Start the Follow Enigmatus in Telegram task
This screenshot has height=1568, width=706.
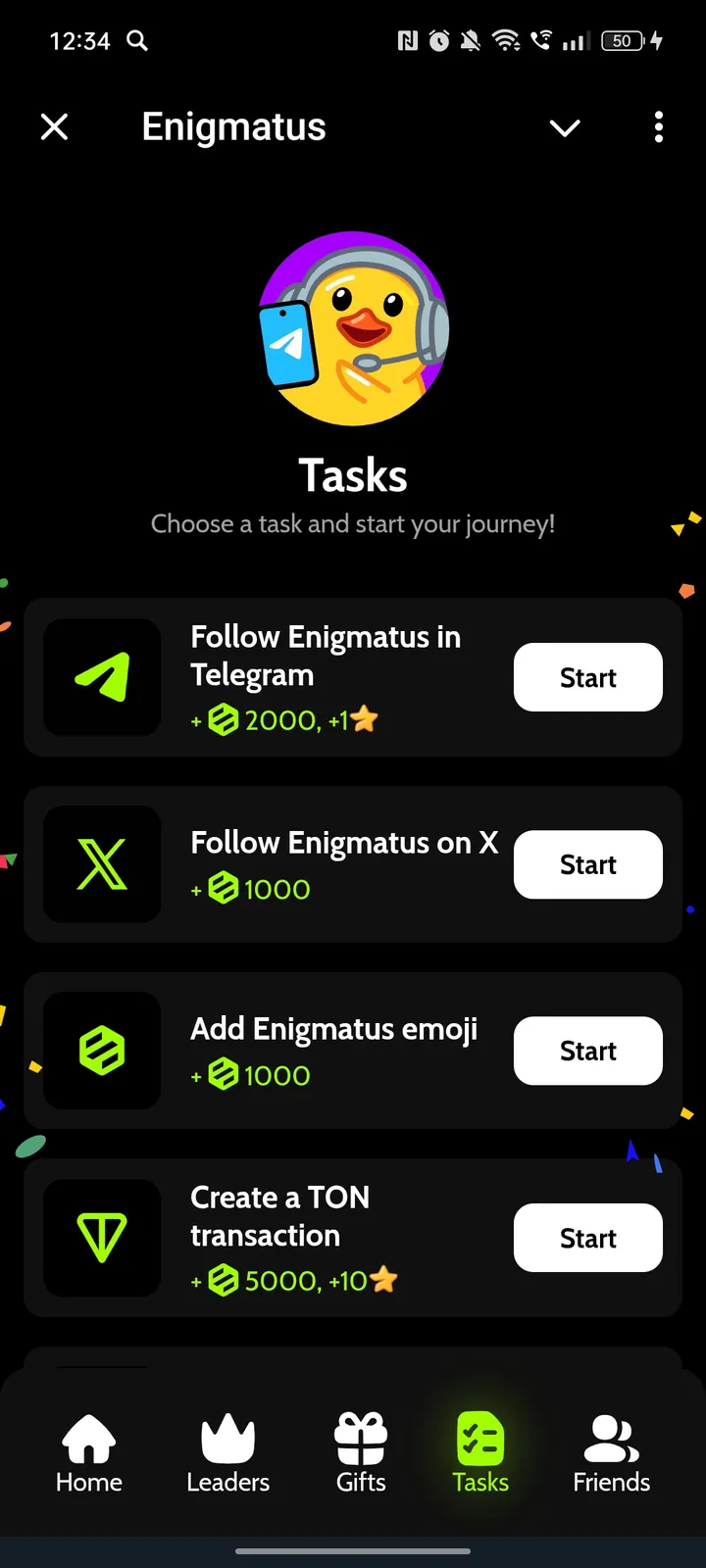(x=587, y=677)
